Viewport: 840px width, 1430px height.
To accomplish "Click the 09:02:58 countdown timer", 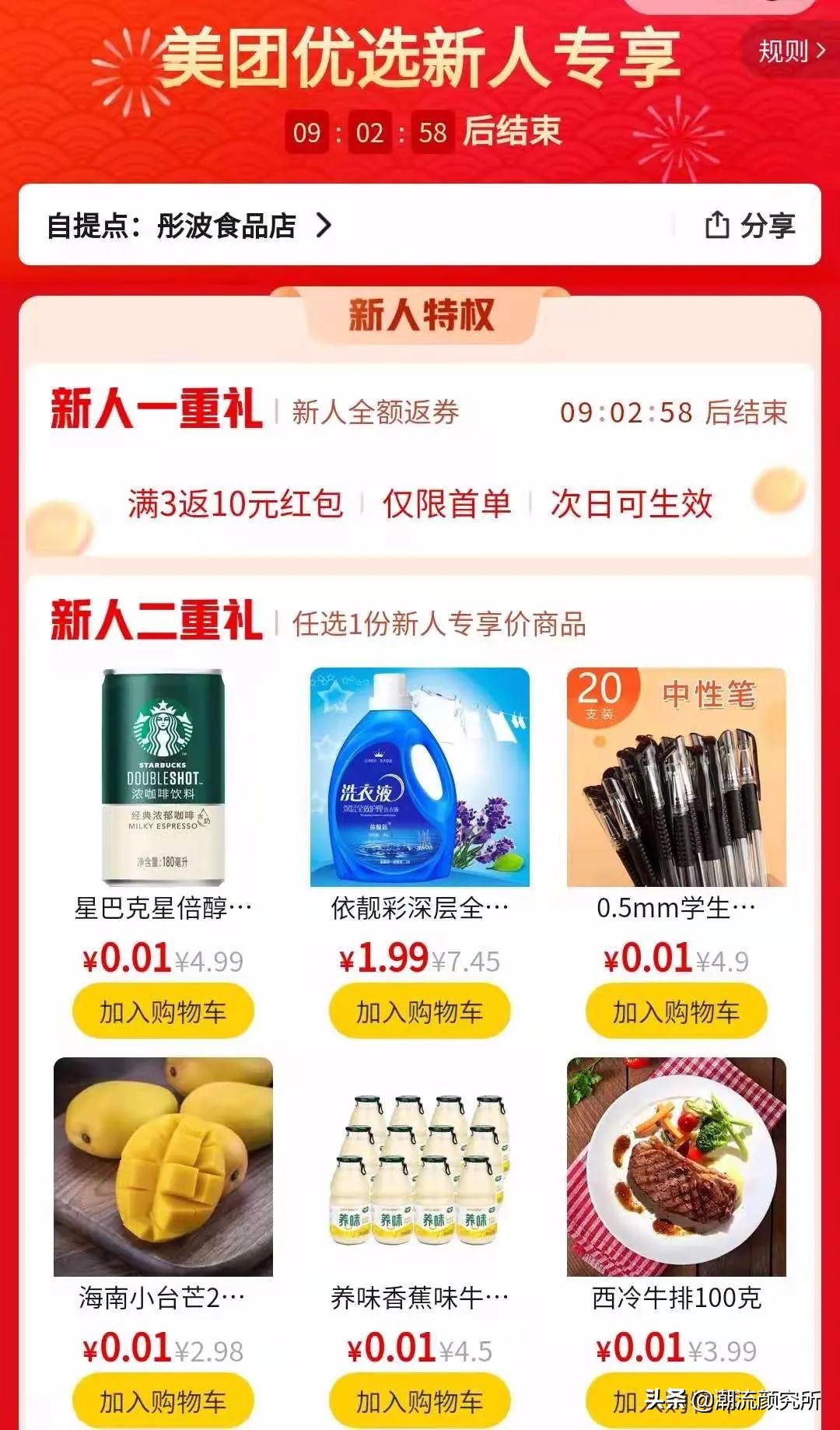I will point(366,132).
